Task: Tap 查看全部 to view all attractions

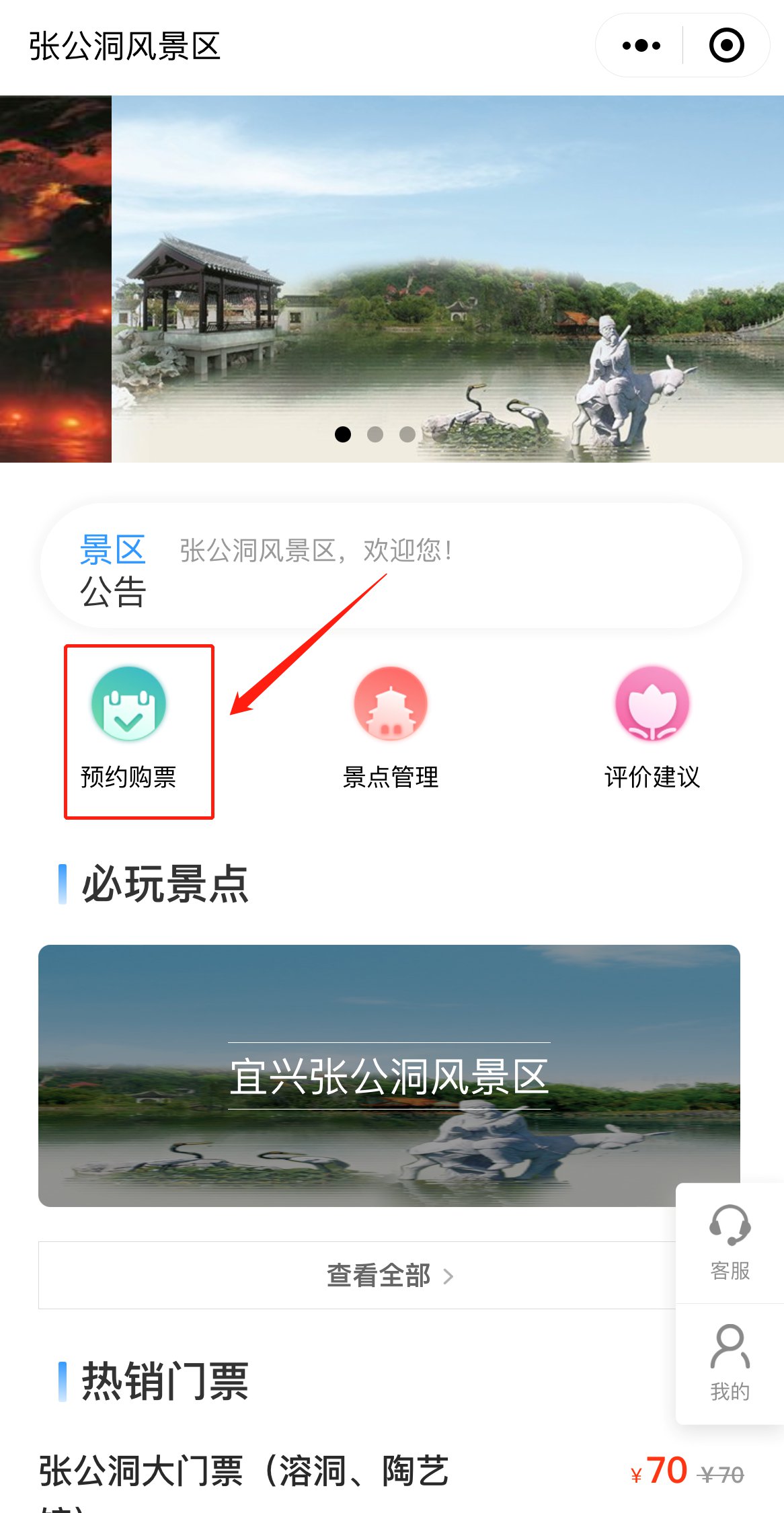Action: point(389,1275)
